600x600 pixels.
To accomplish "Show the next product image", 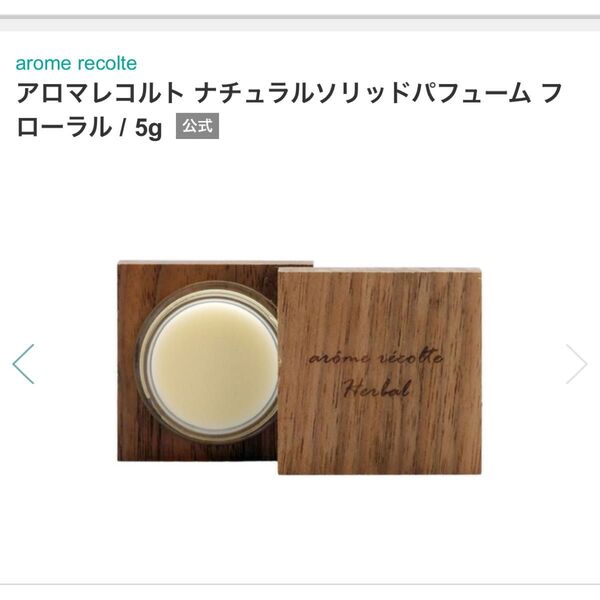I will pyautogui.click(x=576, y=364).
